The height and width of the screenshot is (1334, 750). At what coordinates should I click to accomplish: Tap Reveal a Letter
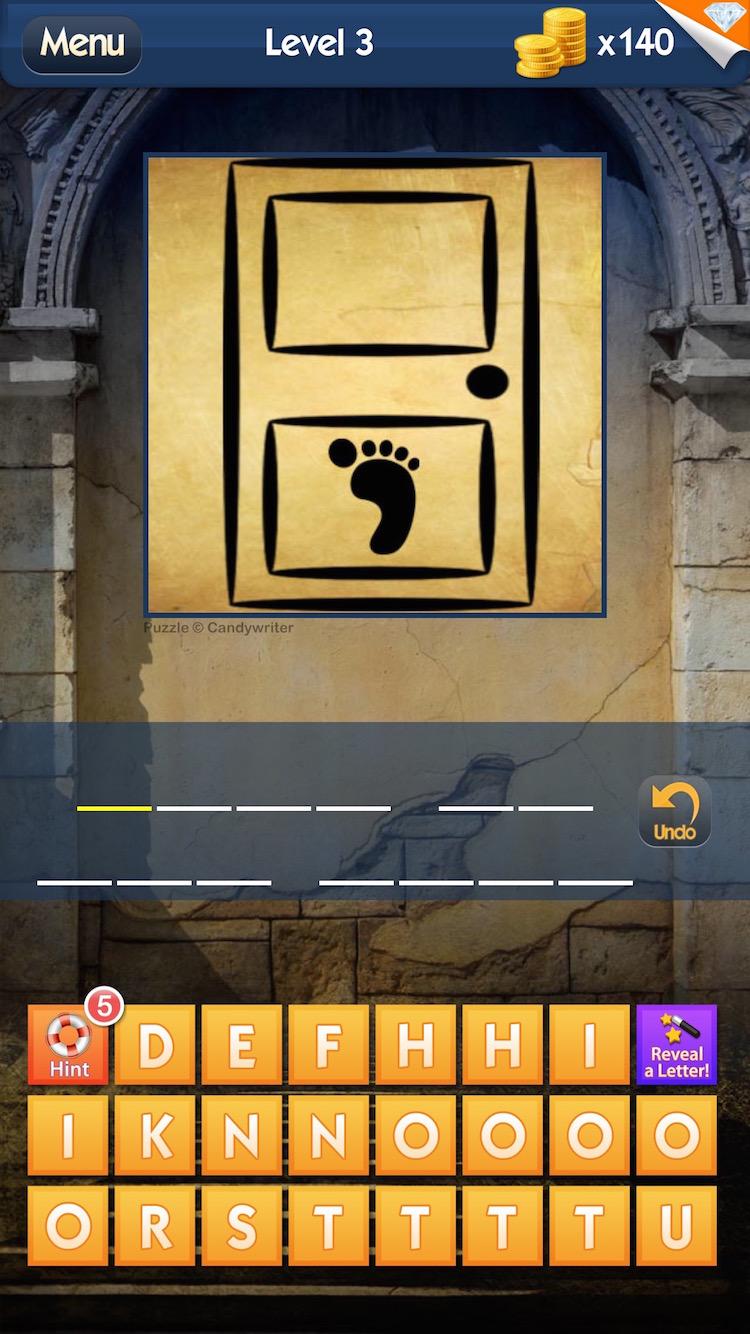click(677, 1046)
